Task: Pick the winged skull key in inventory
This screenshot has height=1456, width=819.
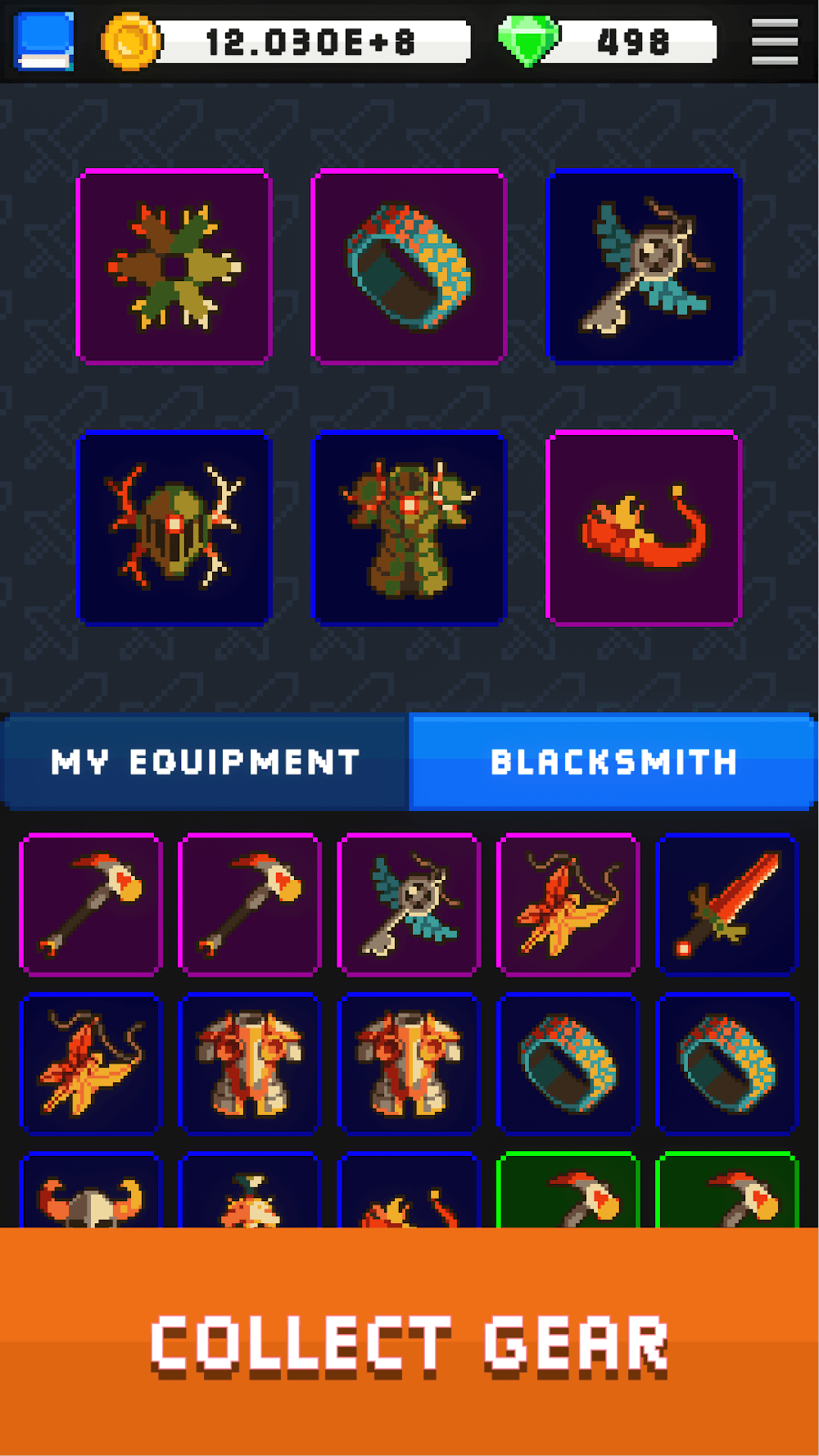Action: (x=408, y=905)
